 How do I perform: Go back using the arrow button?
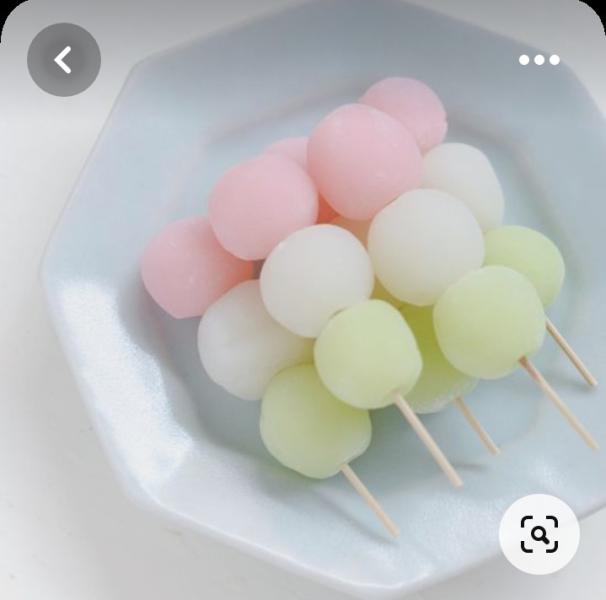64,60
